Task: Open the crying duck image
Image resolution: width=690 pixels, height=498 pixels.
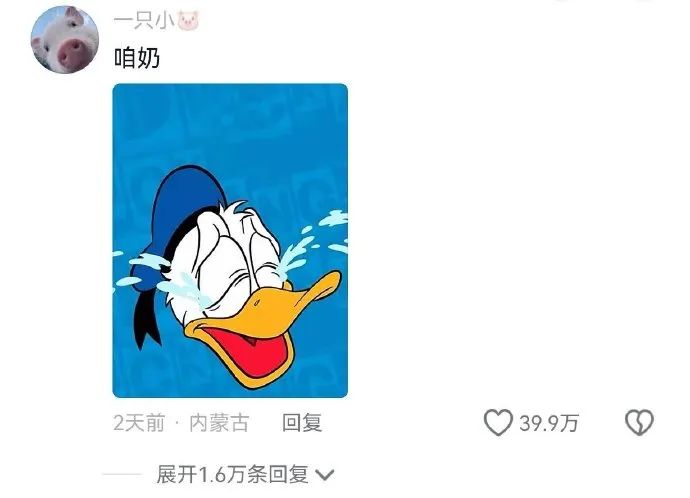Action: point(230,240)
